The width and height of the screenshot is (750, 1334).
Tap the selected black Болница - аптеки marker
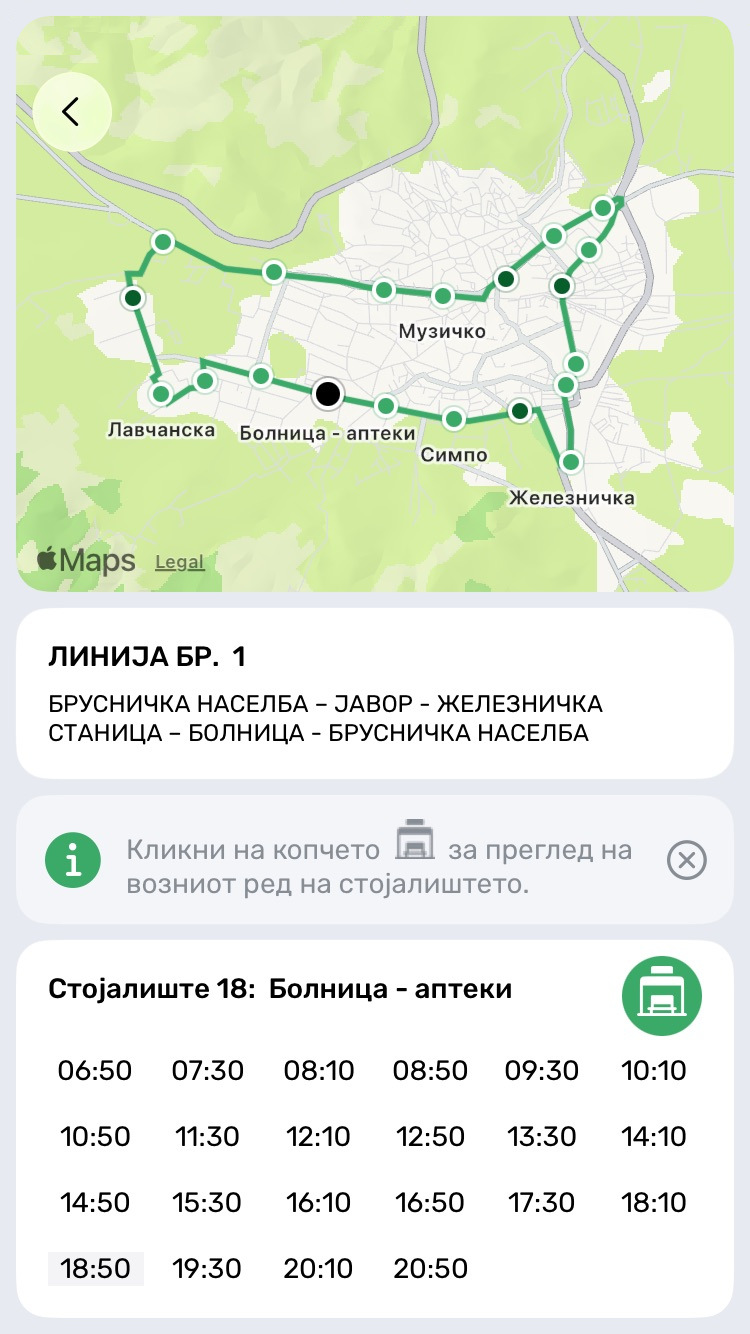pos(327,394)
